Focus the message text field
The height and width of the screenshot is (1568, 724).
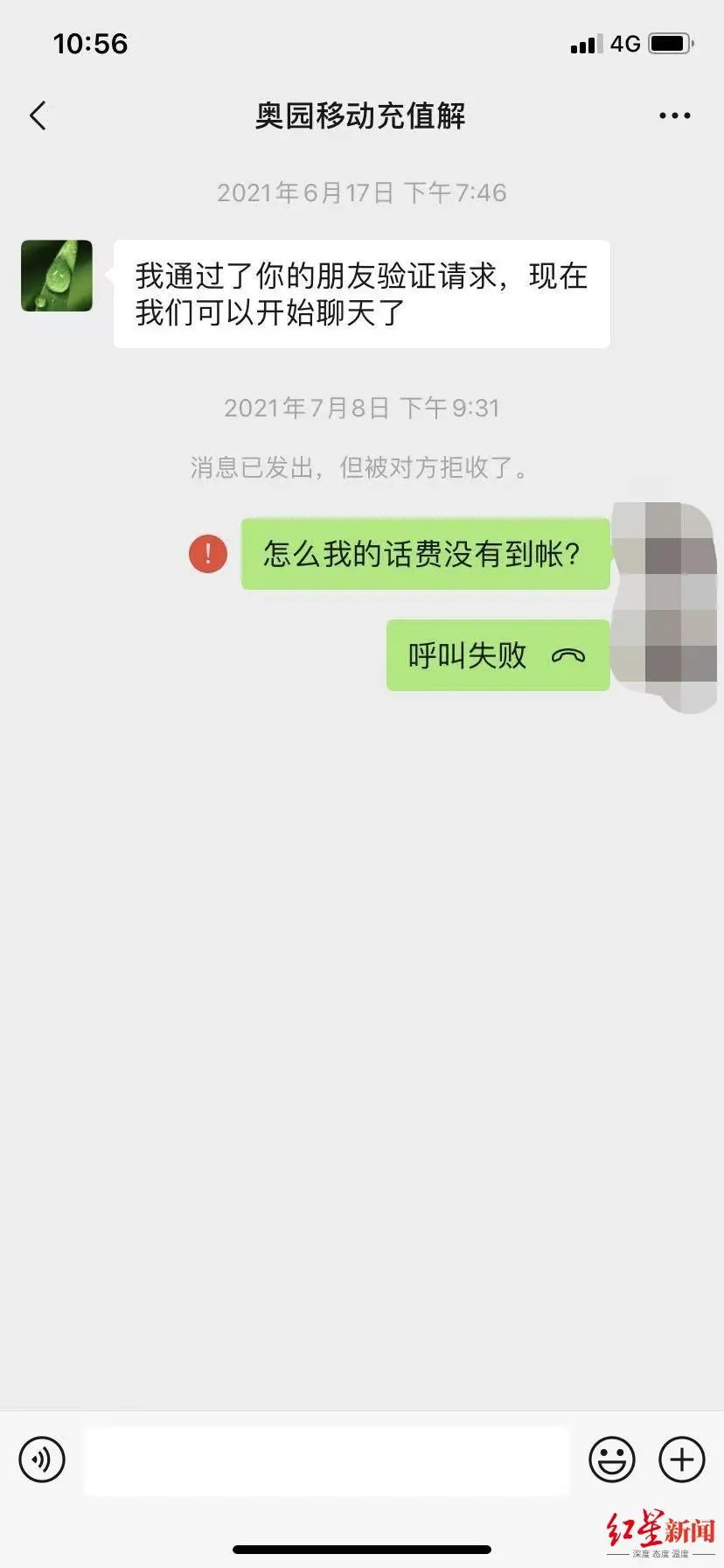[327, 1459]
